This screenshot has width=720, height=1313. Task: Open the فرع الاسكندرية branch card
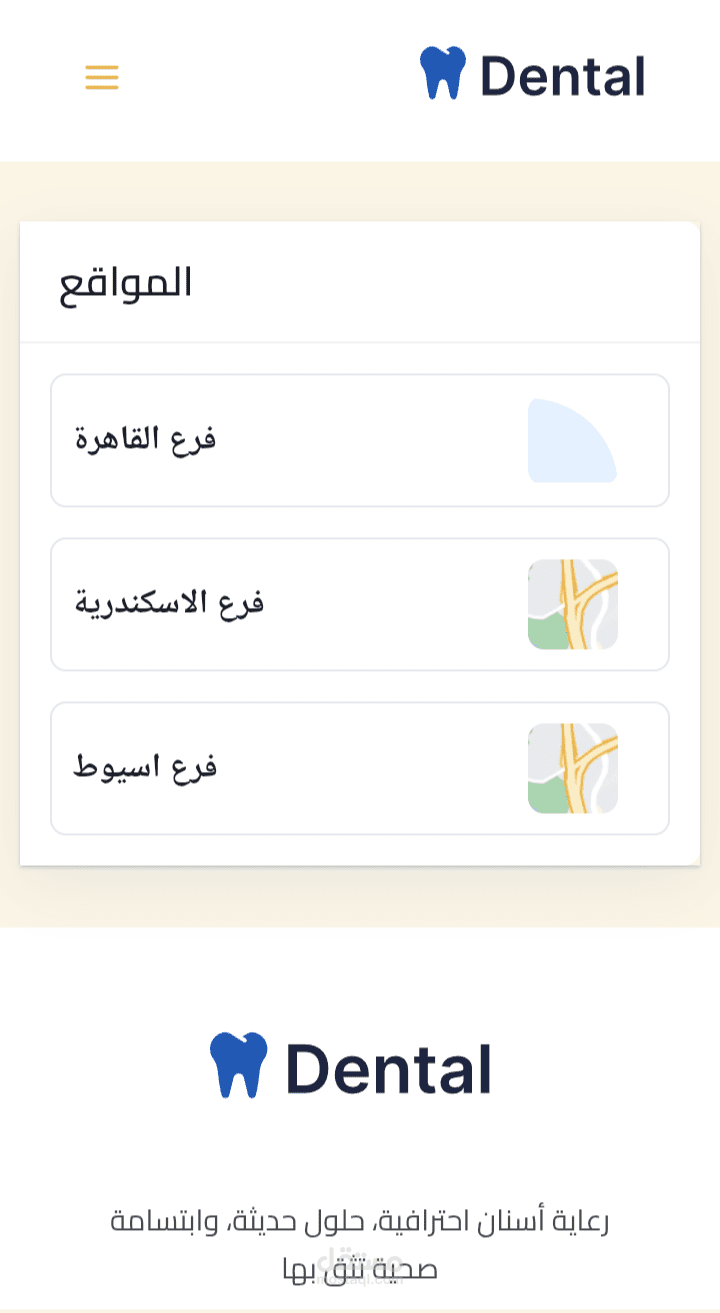360,604
